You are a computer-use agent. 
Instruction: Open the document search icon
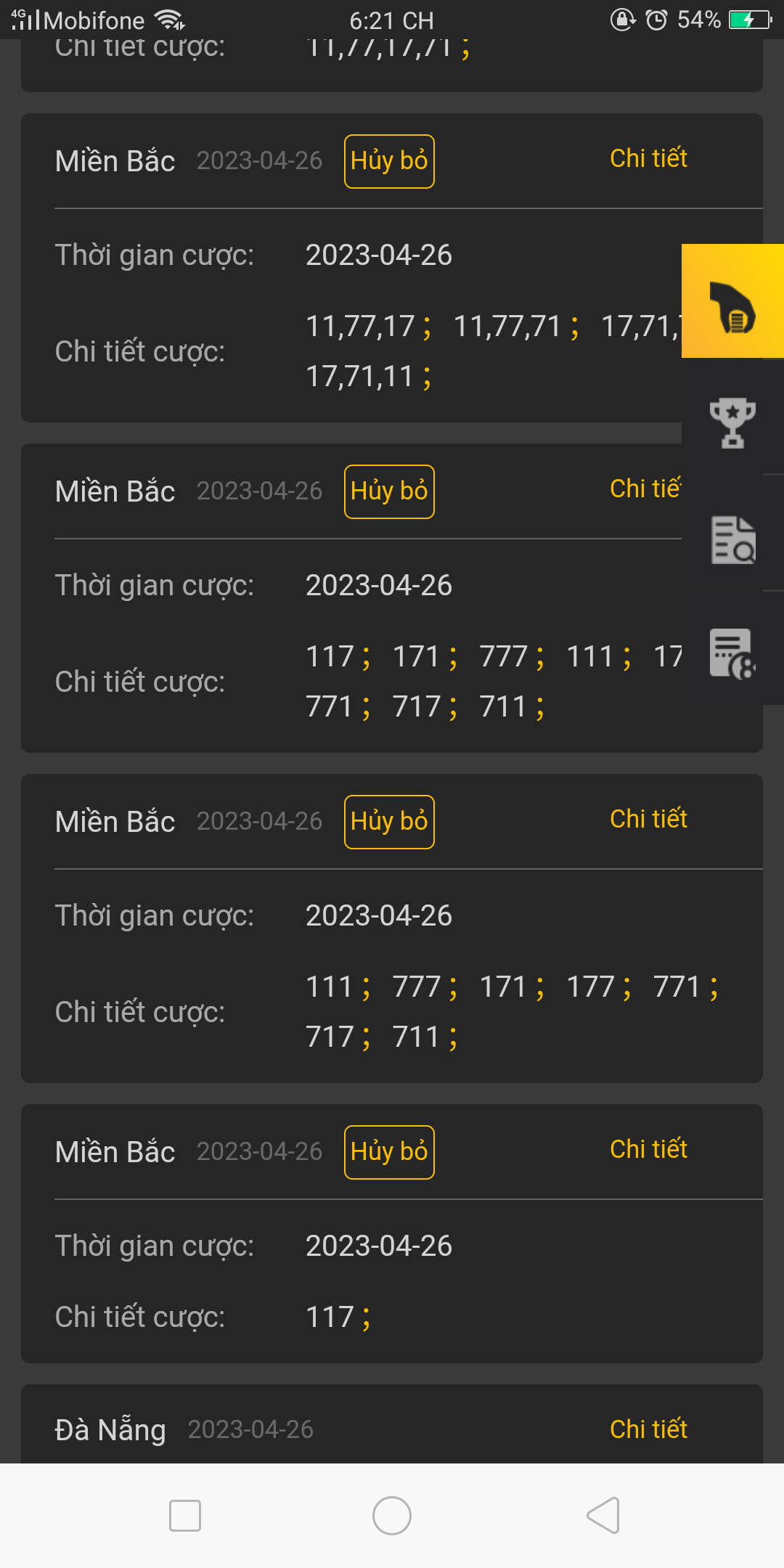click(732, 539)
